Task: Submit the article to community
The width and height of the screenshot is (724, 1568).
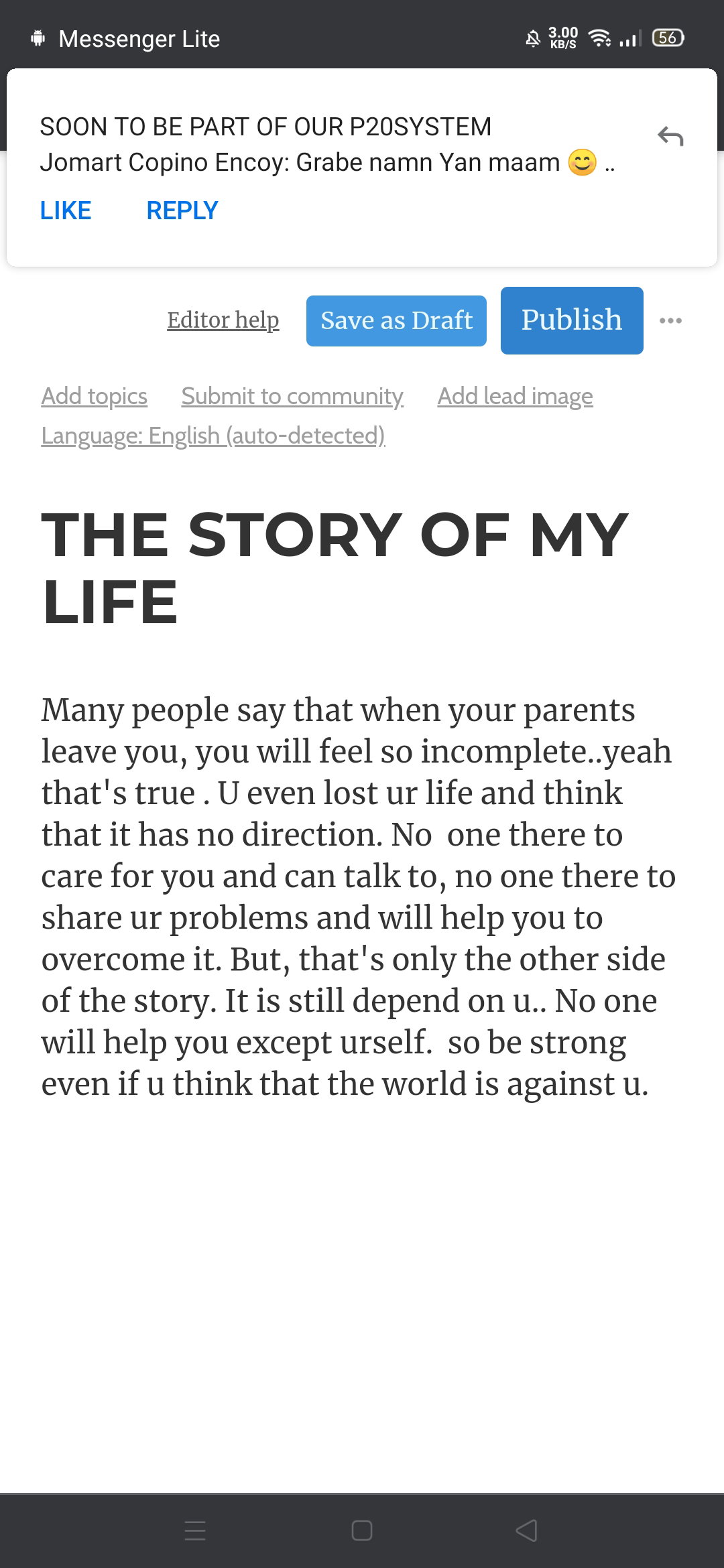Action: pos(292,396)
